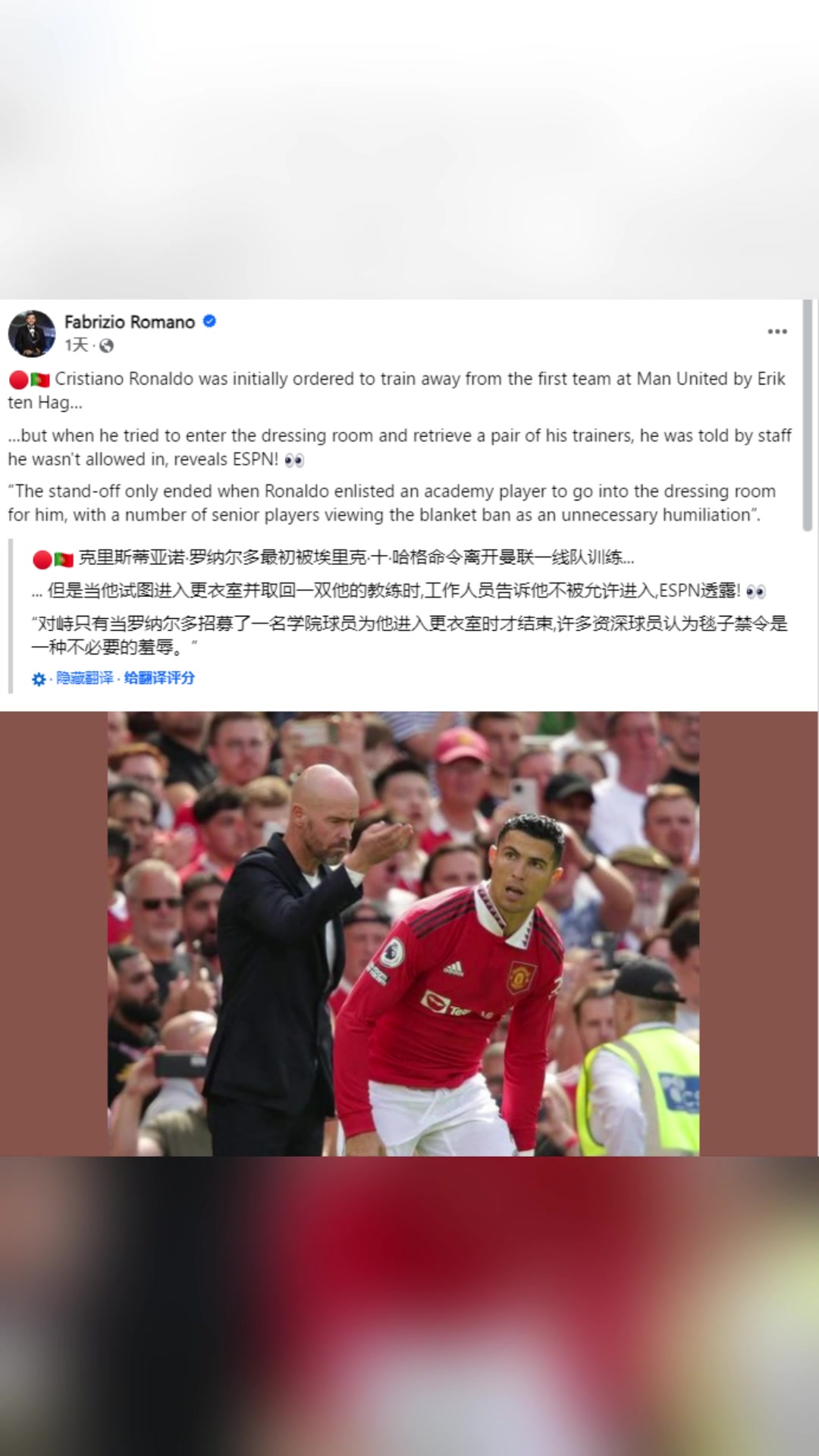The height and width of the screenshot is (1456, 819).
Task: Open the post's three-dot options menu
Action: pos(777,331)
